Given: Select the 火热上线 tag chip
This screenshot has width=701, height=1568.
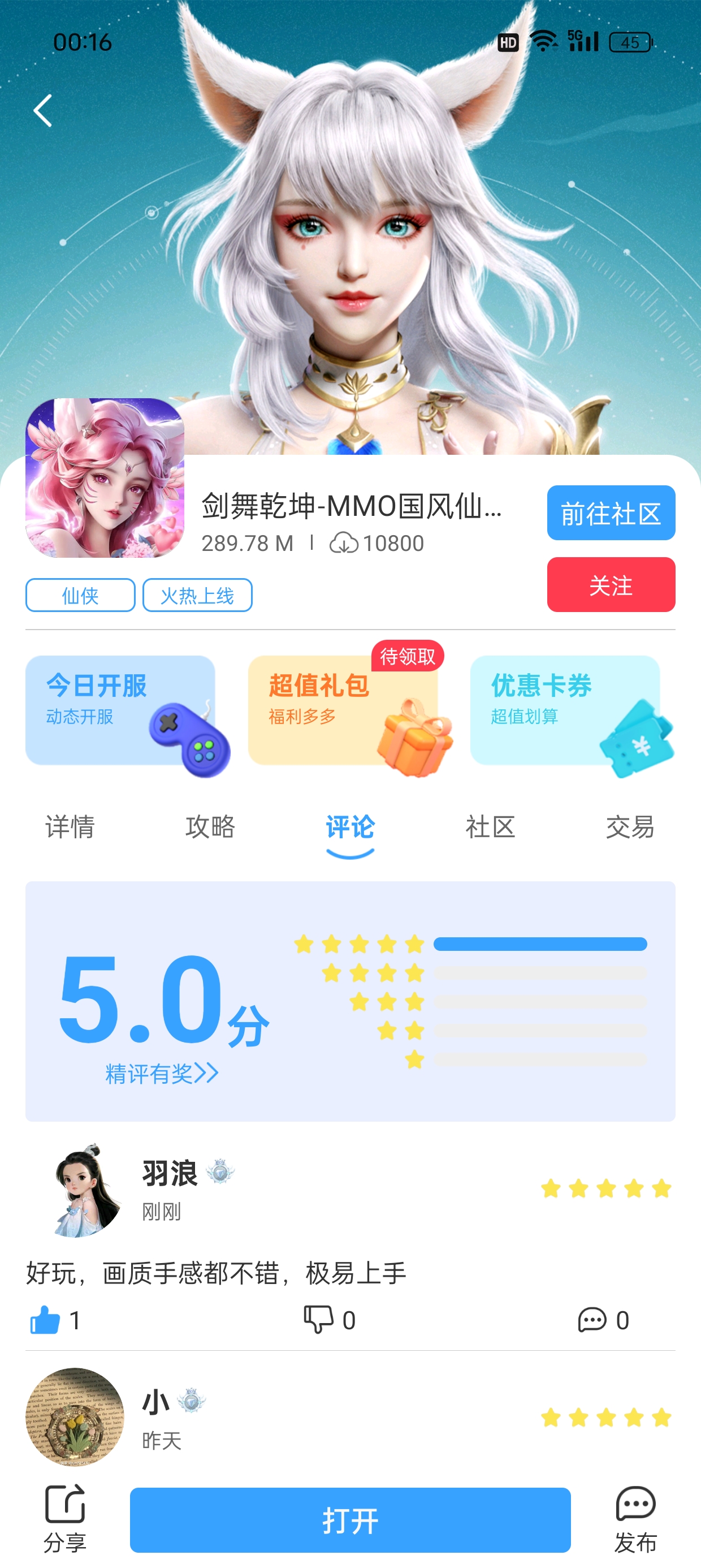Looking at the screenshot, I should 197,595.
